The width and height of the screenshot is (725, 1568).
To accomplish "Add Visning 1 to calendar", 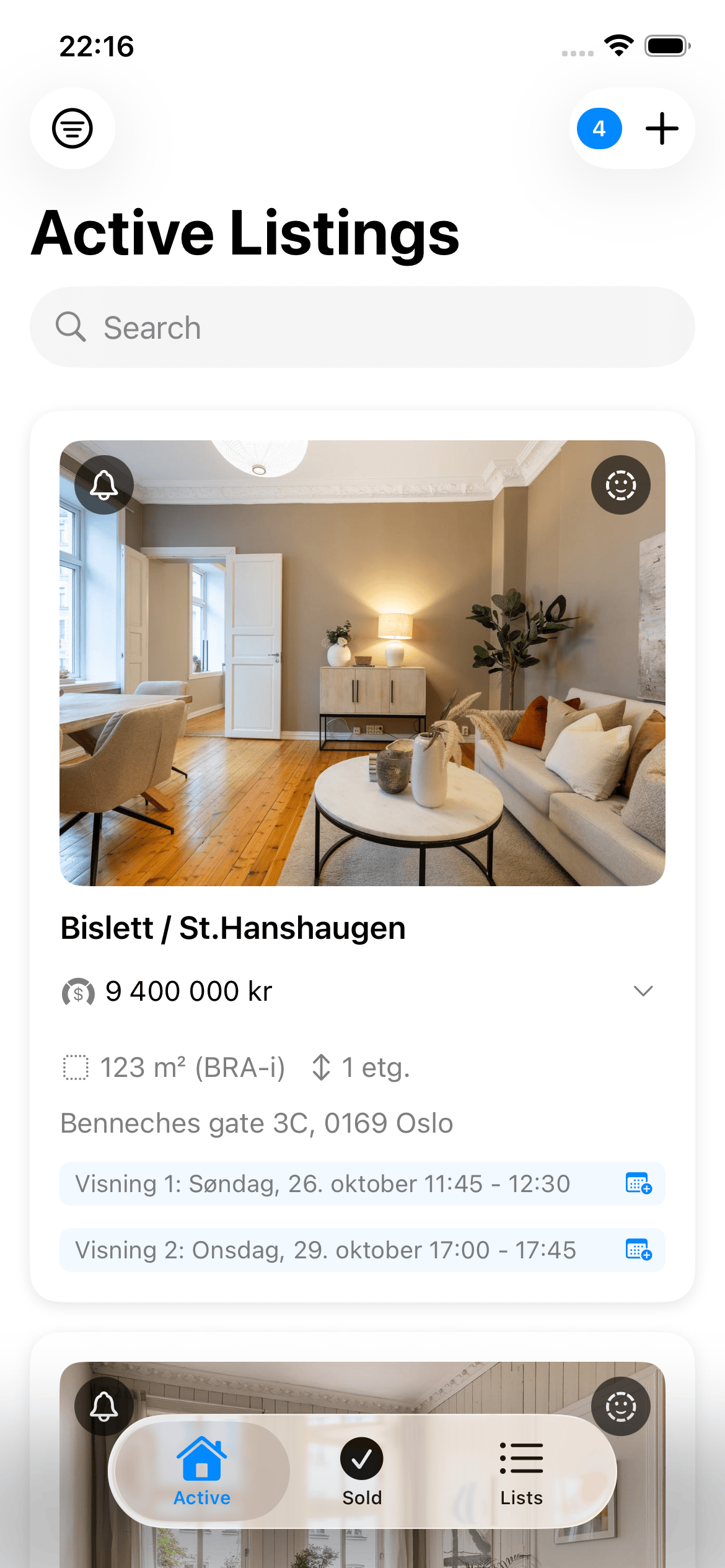I will 638,1183.
